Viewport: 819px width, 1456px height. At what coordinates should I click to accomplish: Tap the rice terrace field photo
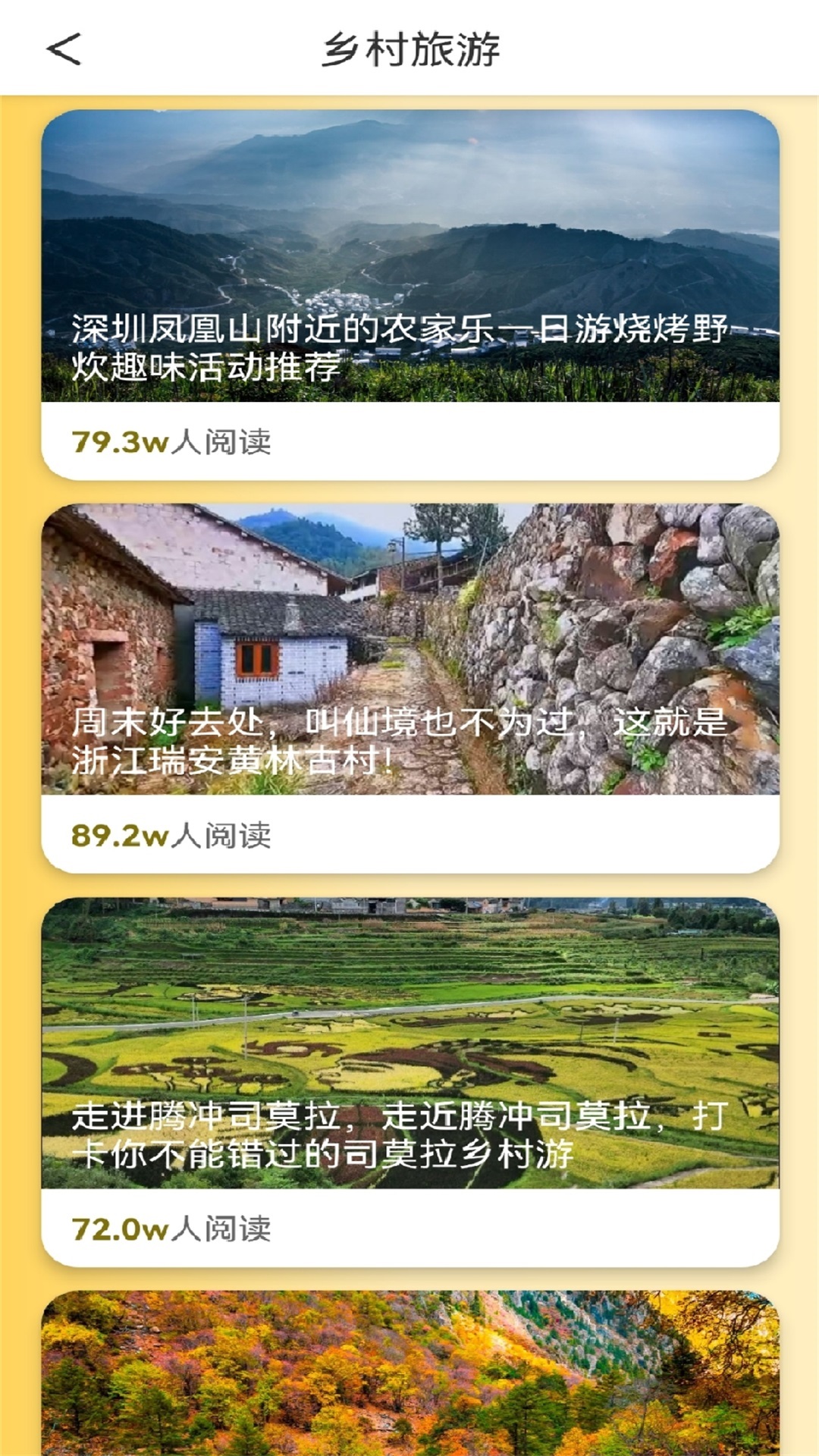(x=409, y=1009)
